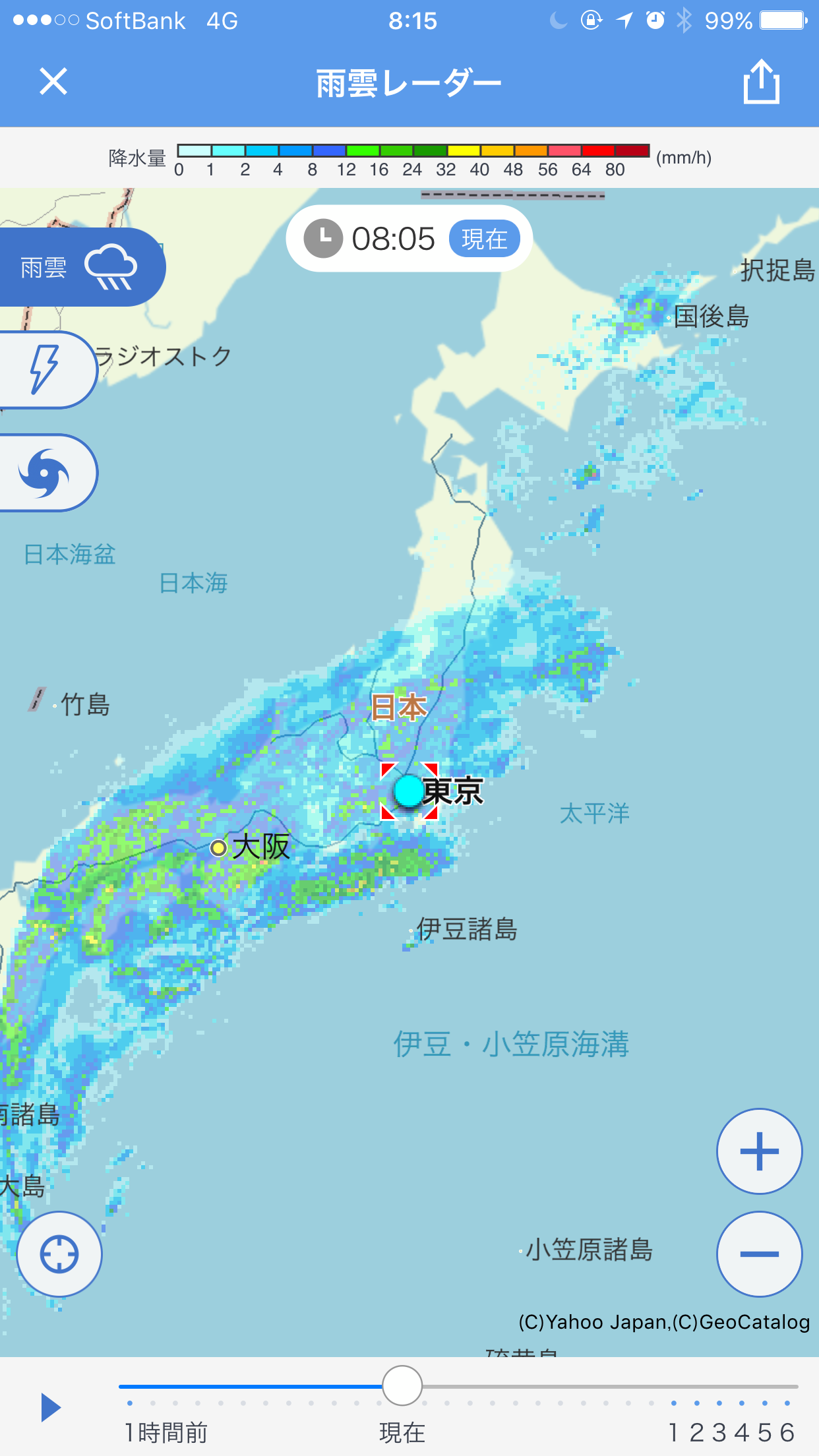
Task: Play the radar animation
Action: tap(51, 1408)
